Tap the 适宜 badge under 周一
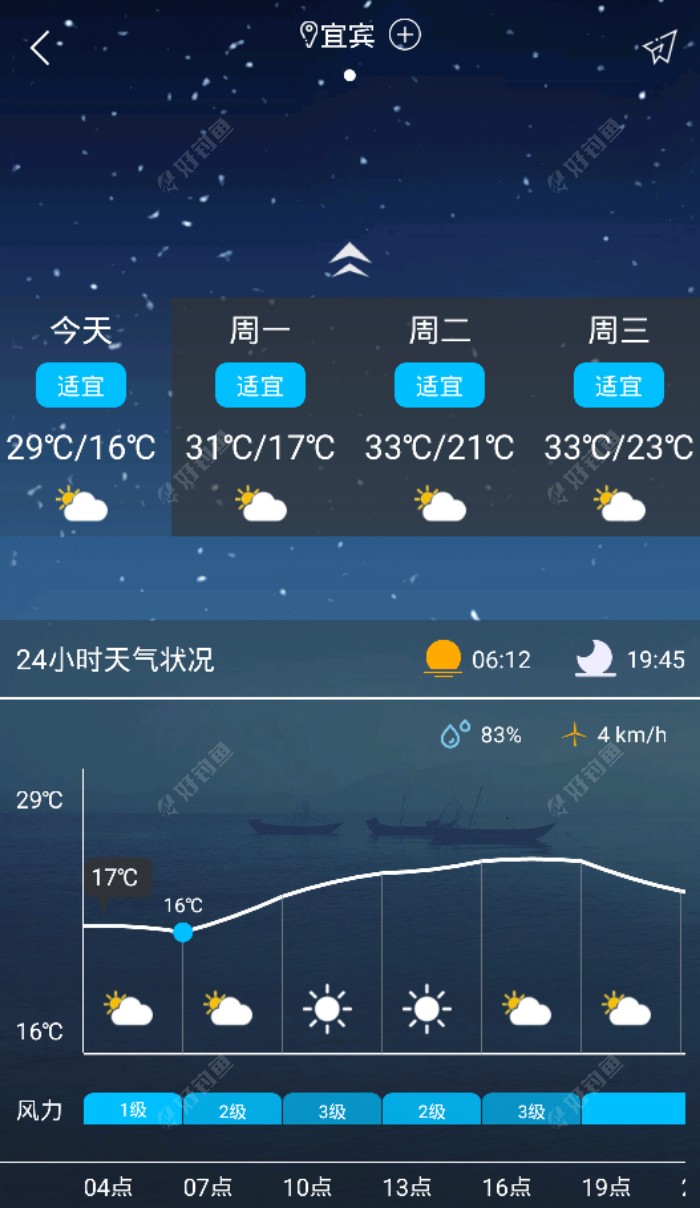This screenshot has height=1208, width=700. pos(260,385)
